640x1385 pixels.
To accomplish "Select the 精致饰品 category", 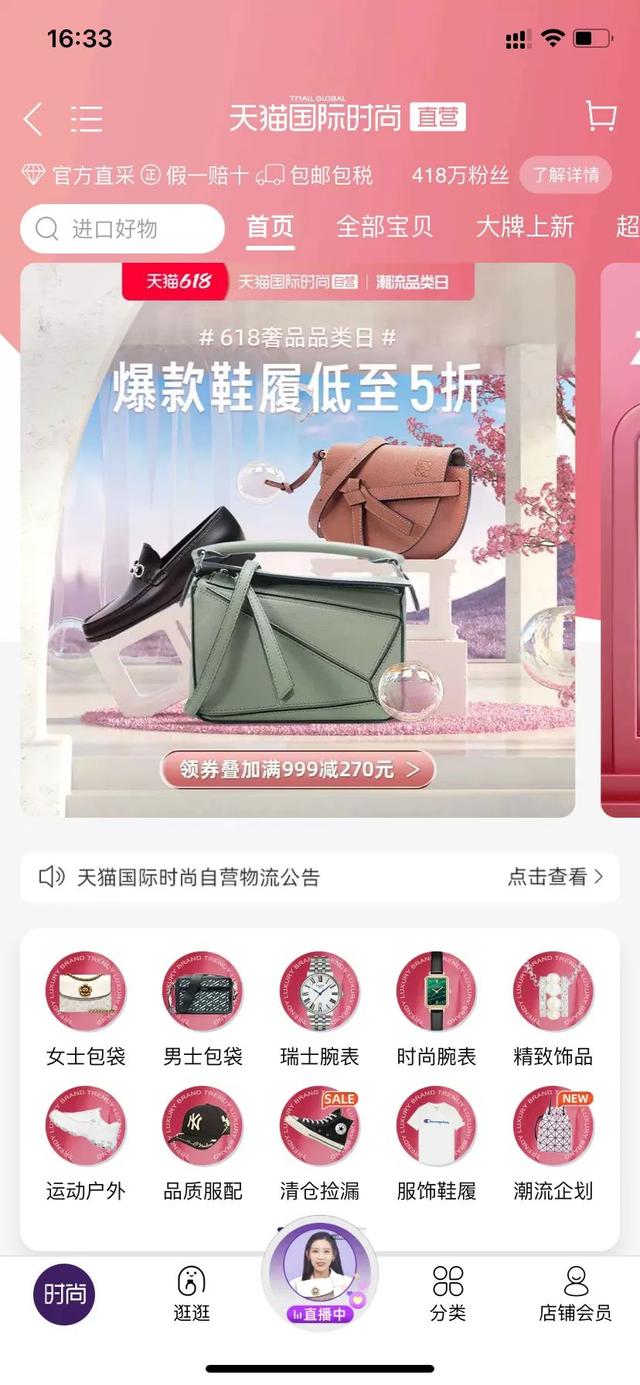I will pos(553,1010).
